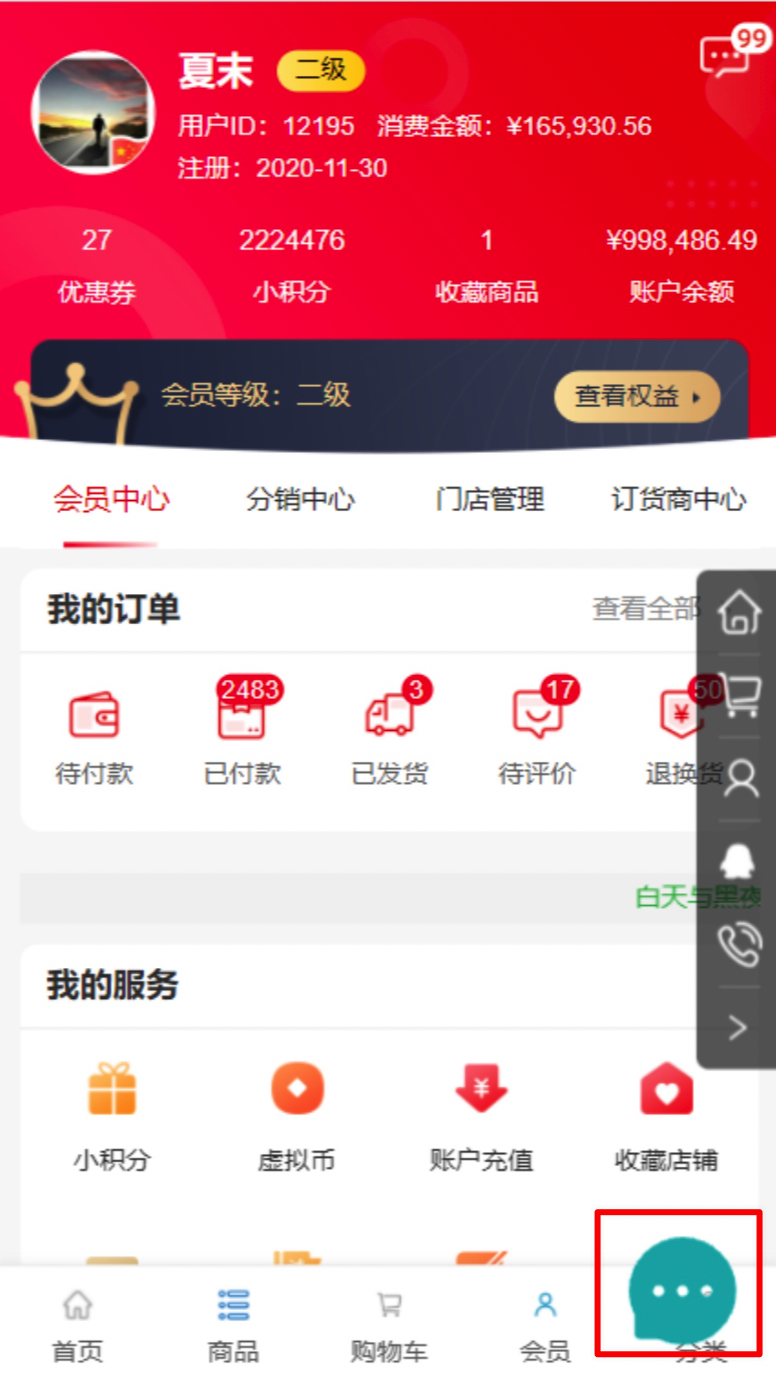Open 购物车 tab in bottom navigation
Viewport: 776px width, 1376px height.
point(389,1325)
